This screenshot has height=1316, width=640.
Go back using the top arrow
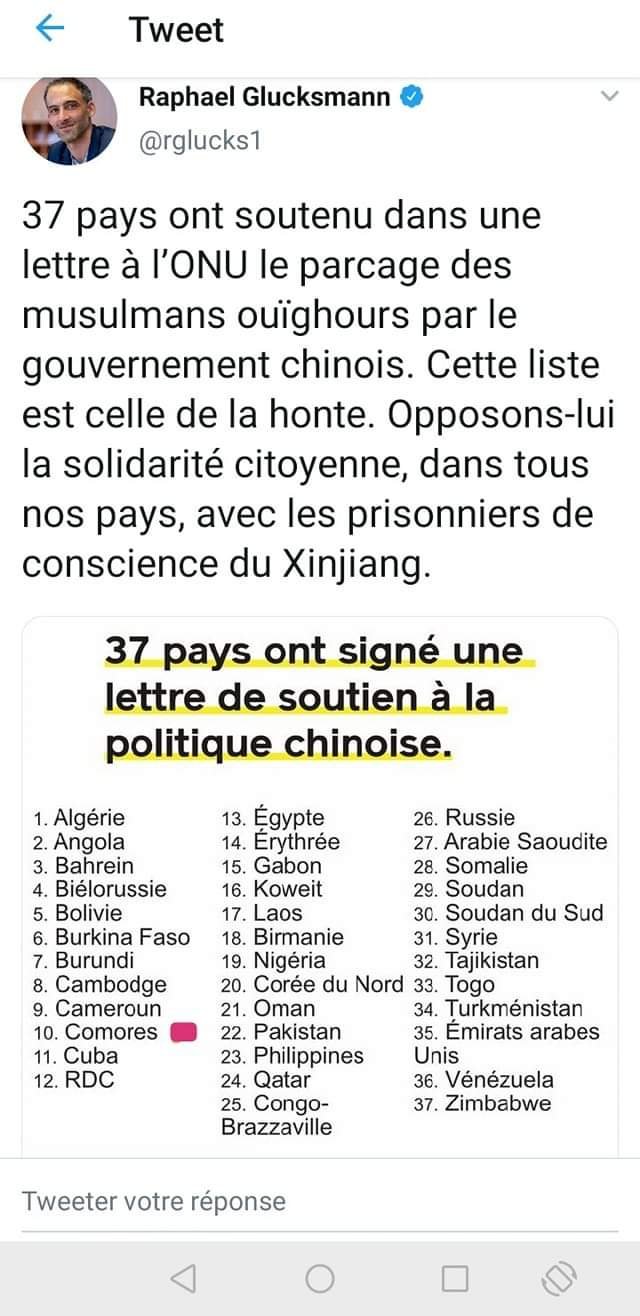point(49,29)
